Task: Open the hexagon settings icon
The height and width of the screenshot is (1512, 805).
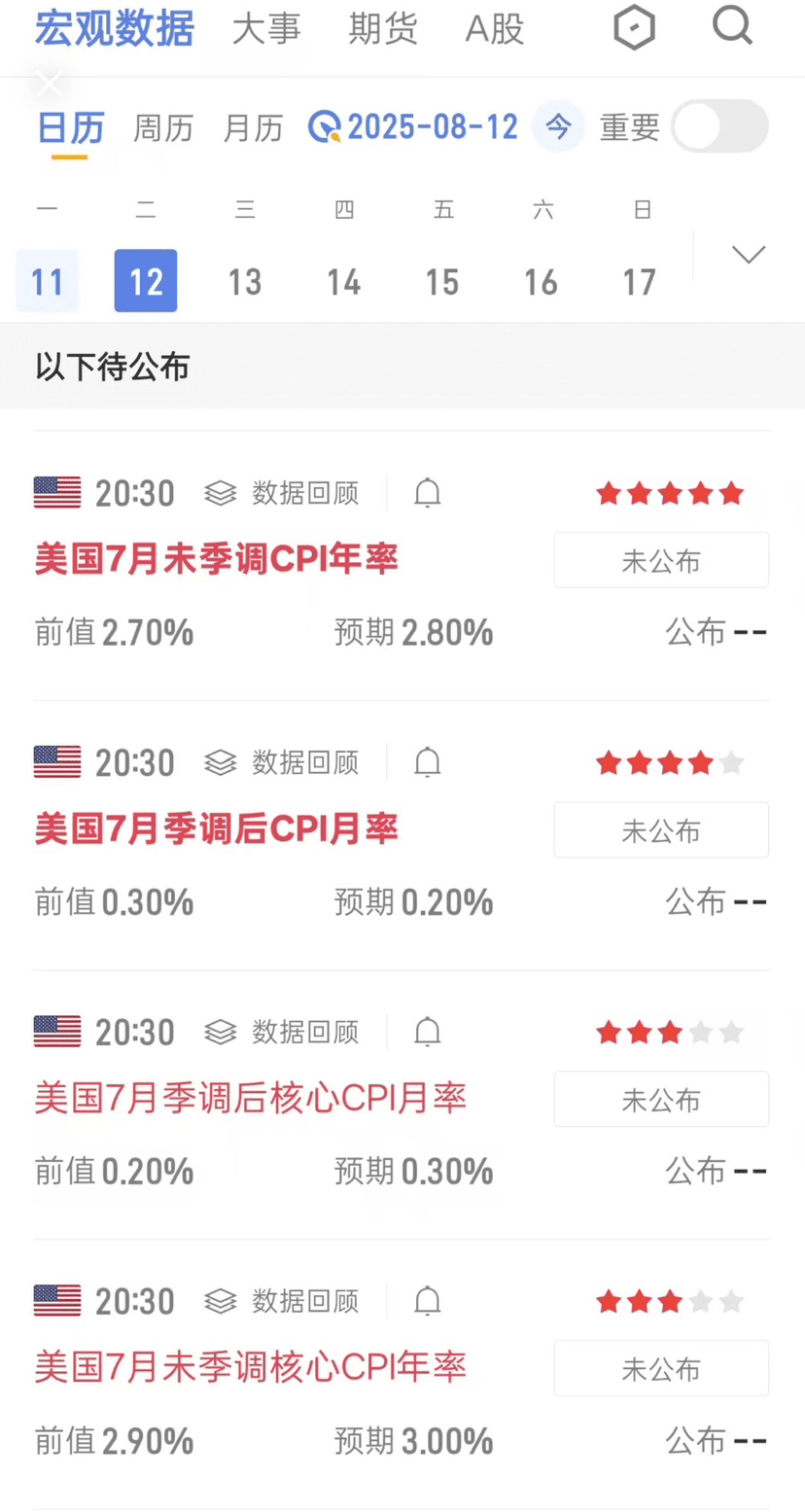Action: pyautogui.click(x=634, y=28)
